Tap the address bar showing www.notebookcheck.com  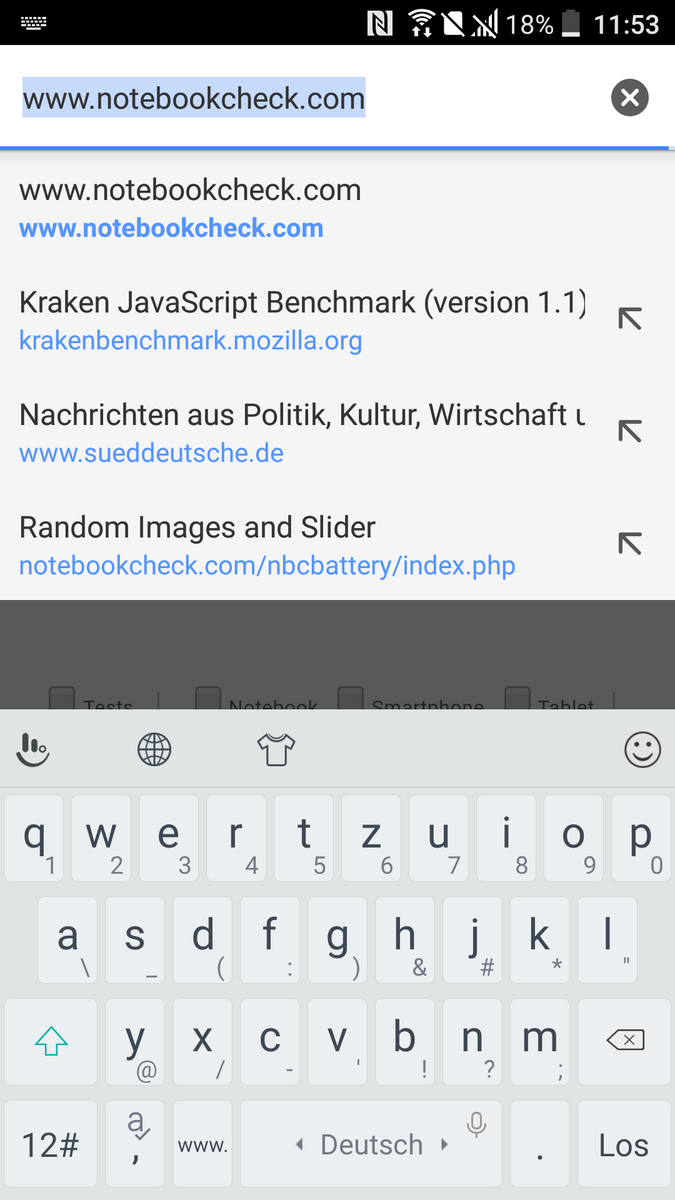300,99
